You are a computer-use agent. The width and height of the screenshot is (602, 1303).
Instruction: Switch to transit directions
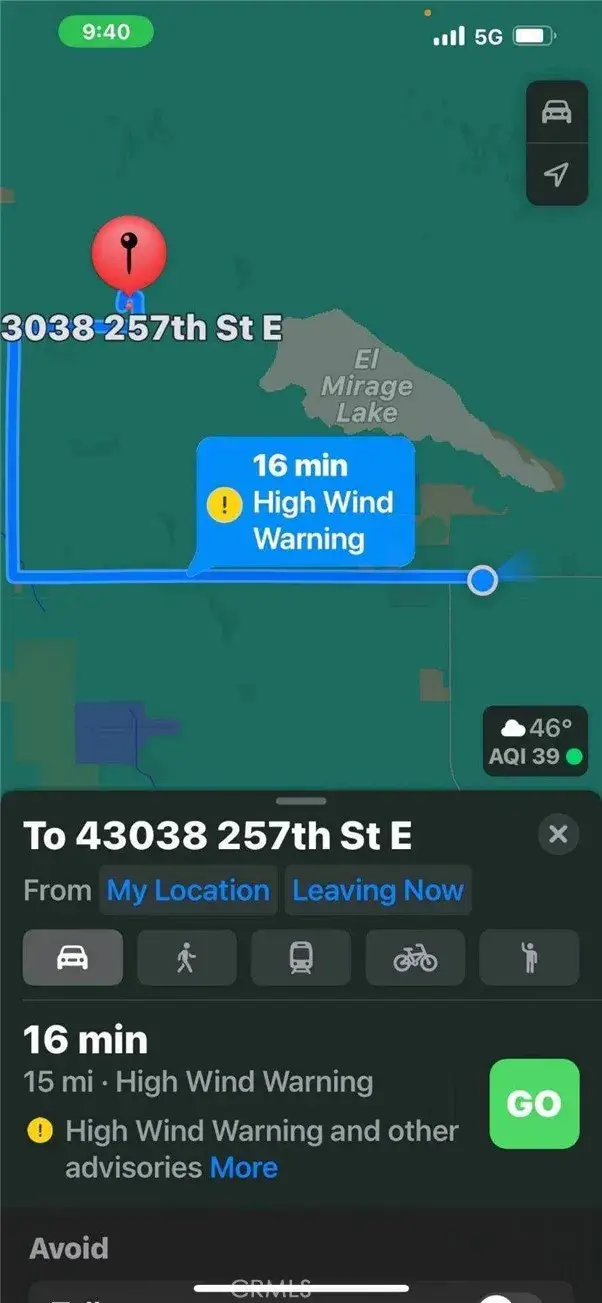click(301, 958)
